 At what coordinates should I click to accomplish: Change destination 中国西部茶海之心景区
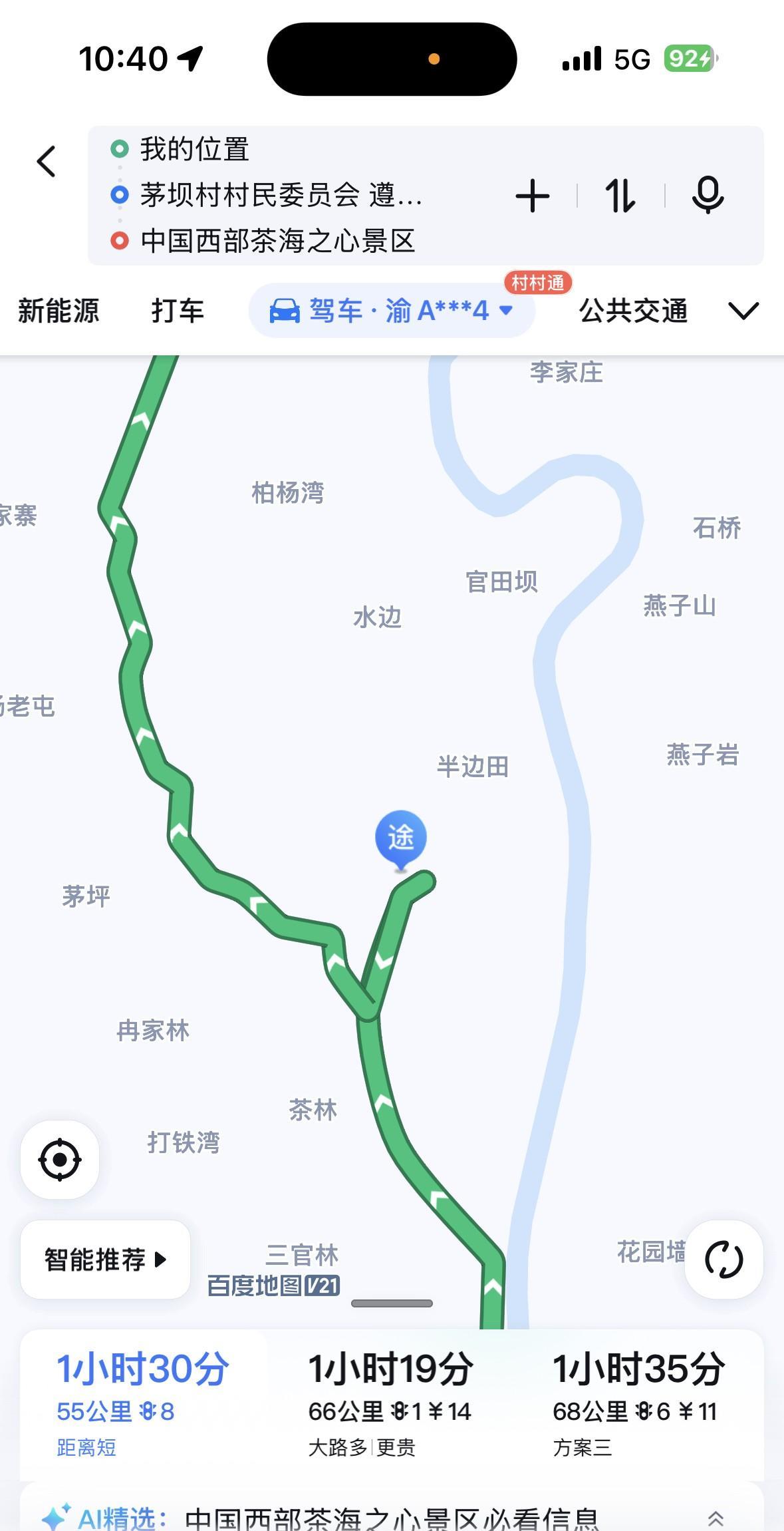tap(277, 241)
